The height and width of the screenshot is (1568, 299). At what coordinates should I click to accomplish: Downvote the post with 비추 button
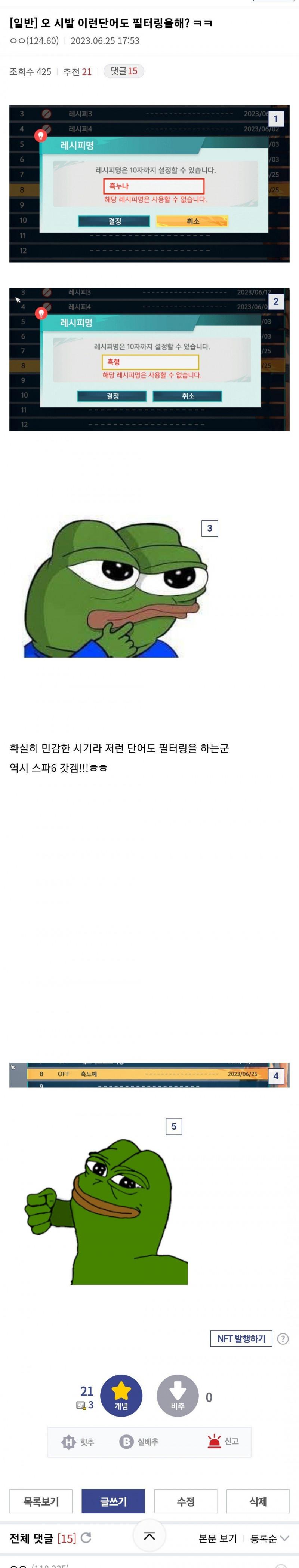pyautogui.click(x=178, y=1396)
